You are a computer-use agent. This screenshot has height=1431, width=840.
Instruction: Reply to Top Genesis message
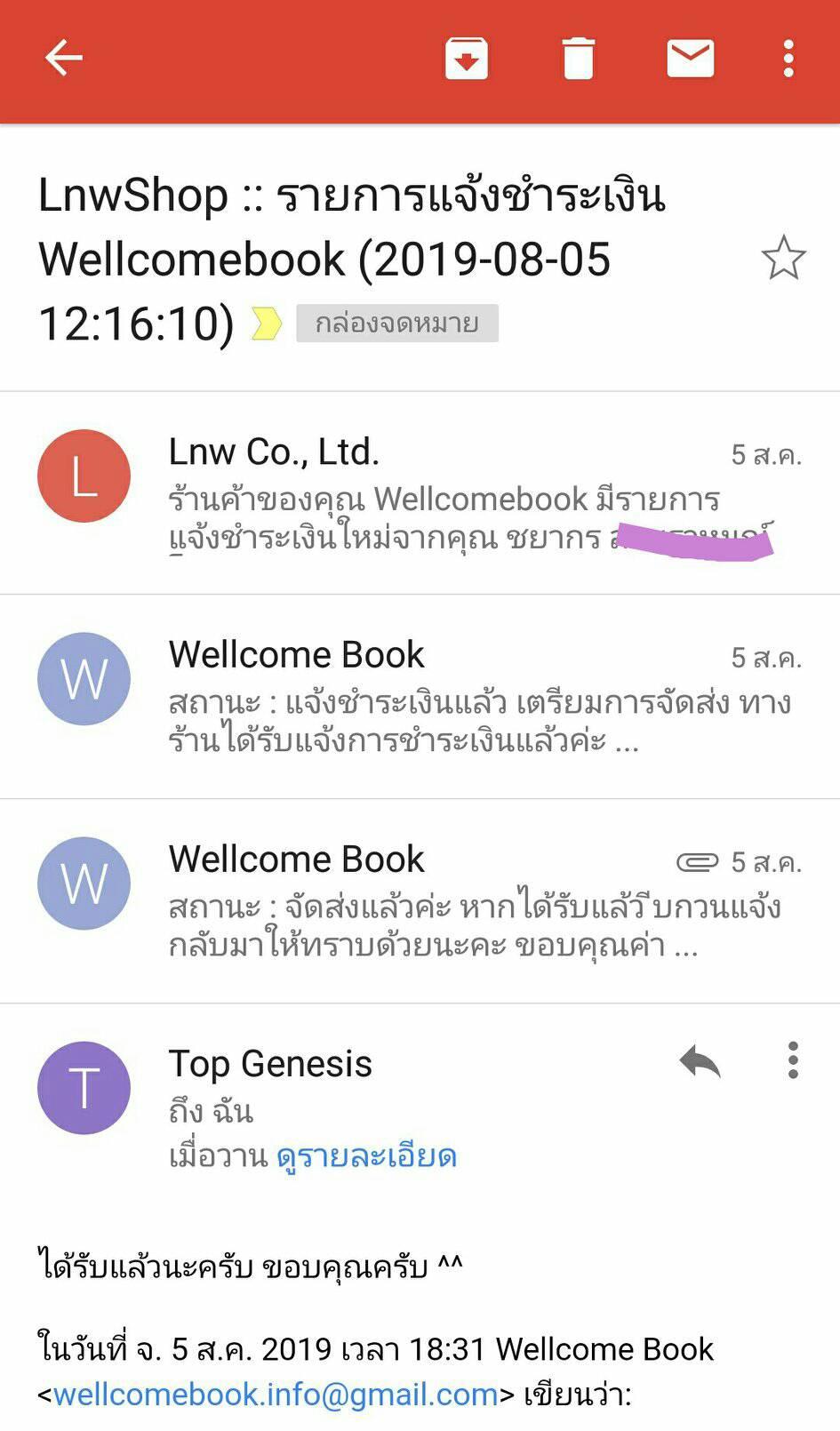pyautogui.click(x=700, y=1061)
